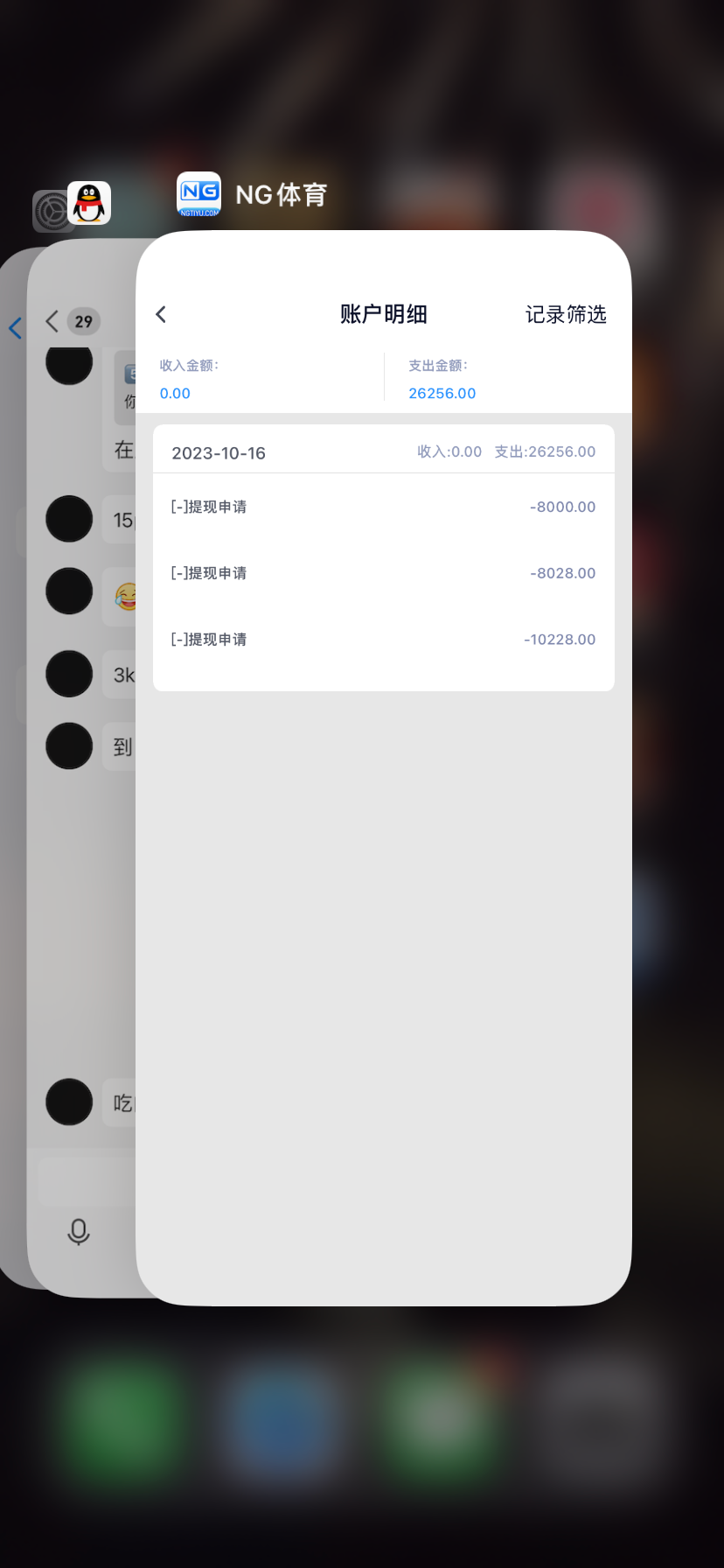Image resolution: width=724 pixels, height=1568 pixels.
Task: Switch to the QQ chat card
Action: point(83,875)
